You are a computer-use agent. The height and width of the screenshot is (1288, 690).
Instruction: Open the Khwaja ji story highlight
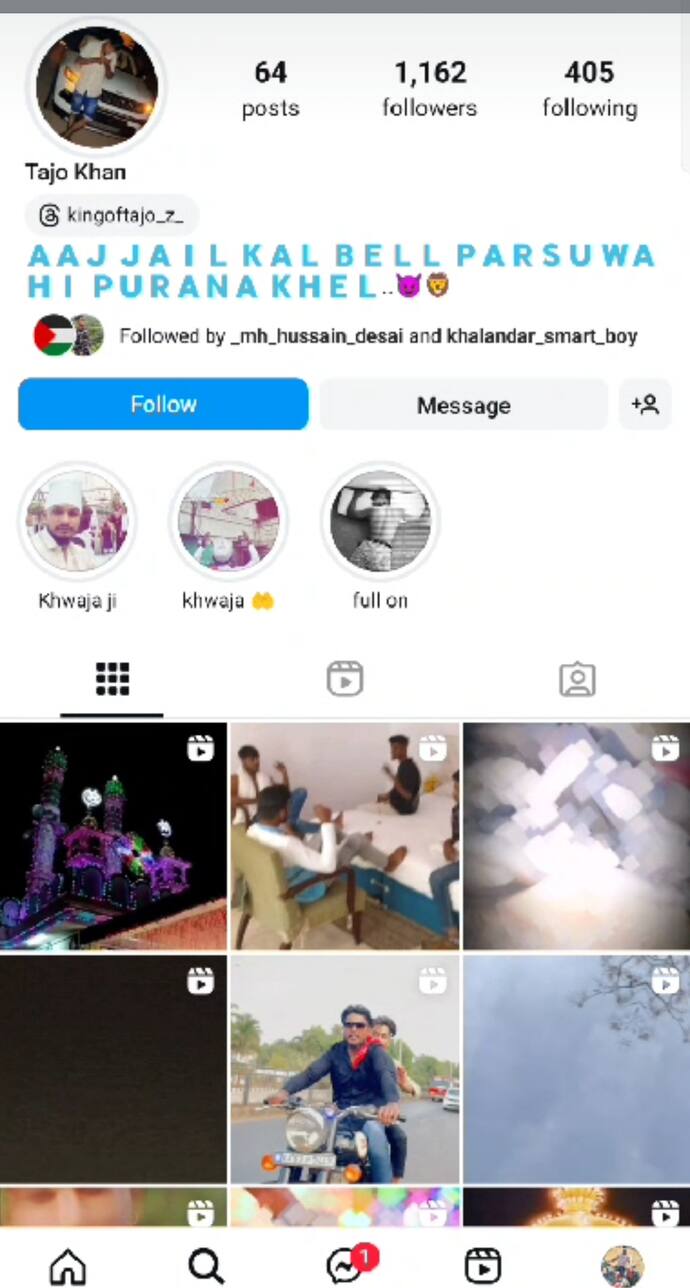tap(77, 521)
